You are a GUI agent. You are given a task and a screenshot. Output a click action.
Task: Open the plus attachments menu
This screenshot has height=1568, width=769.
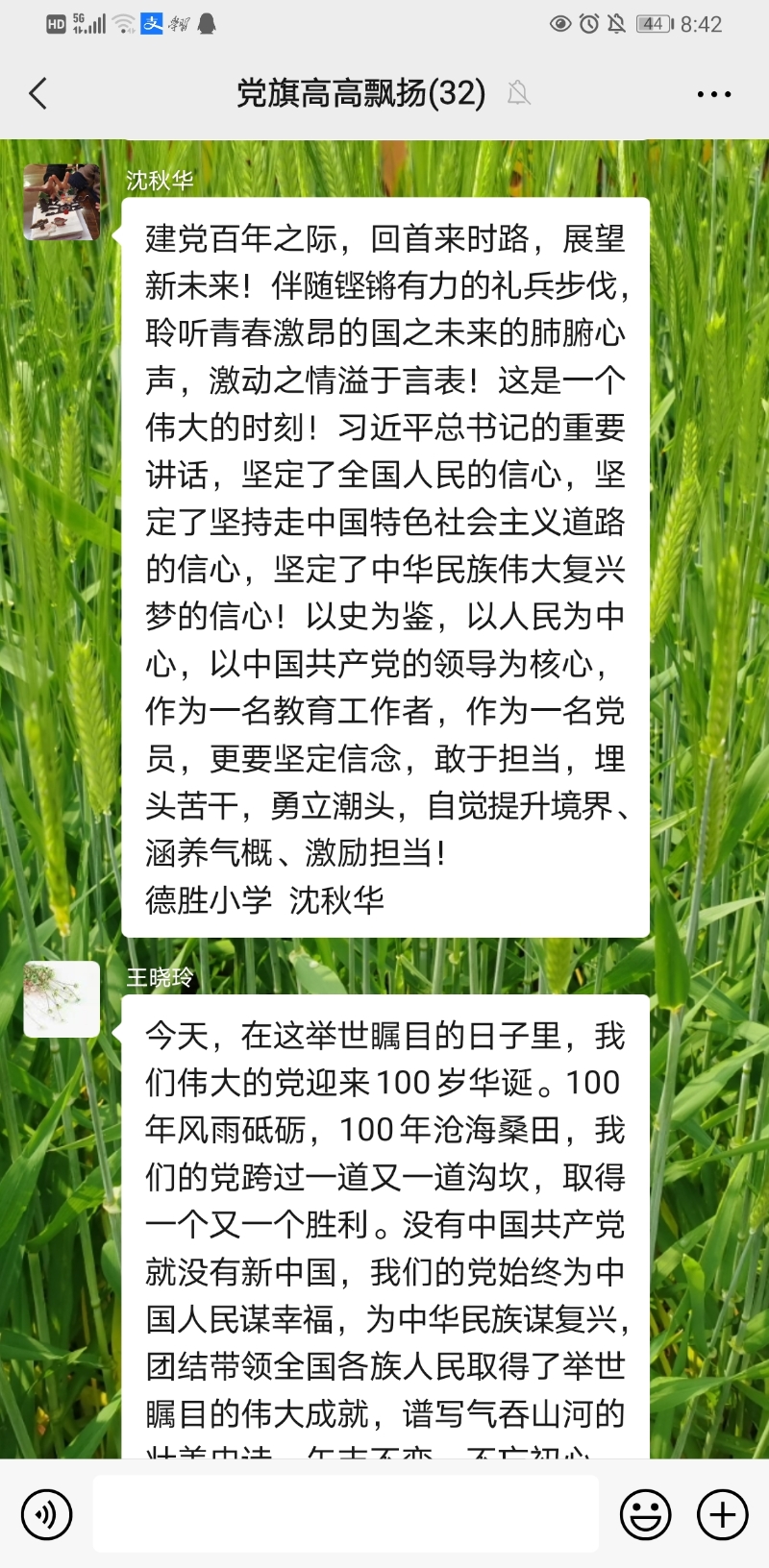pos(722,1515)
